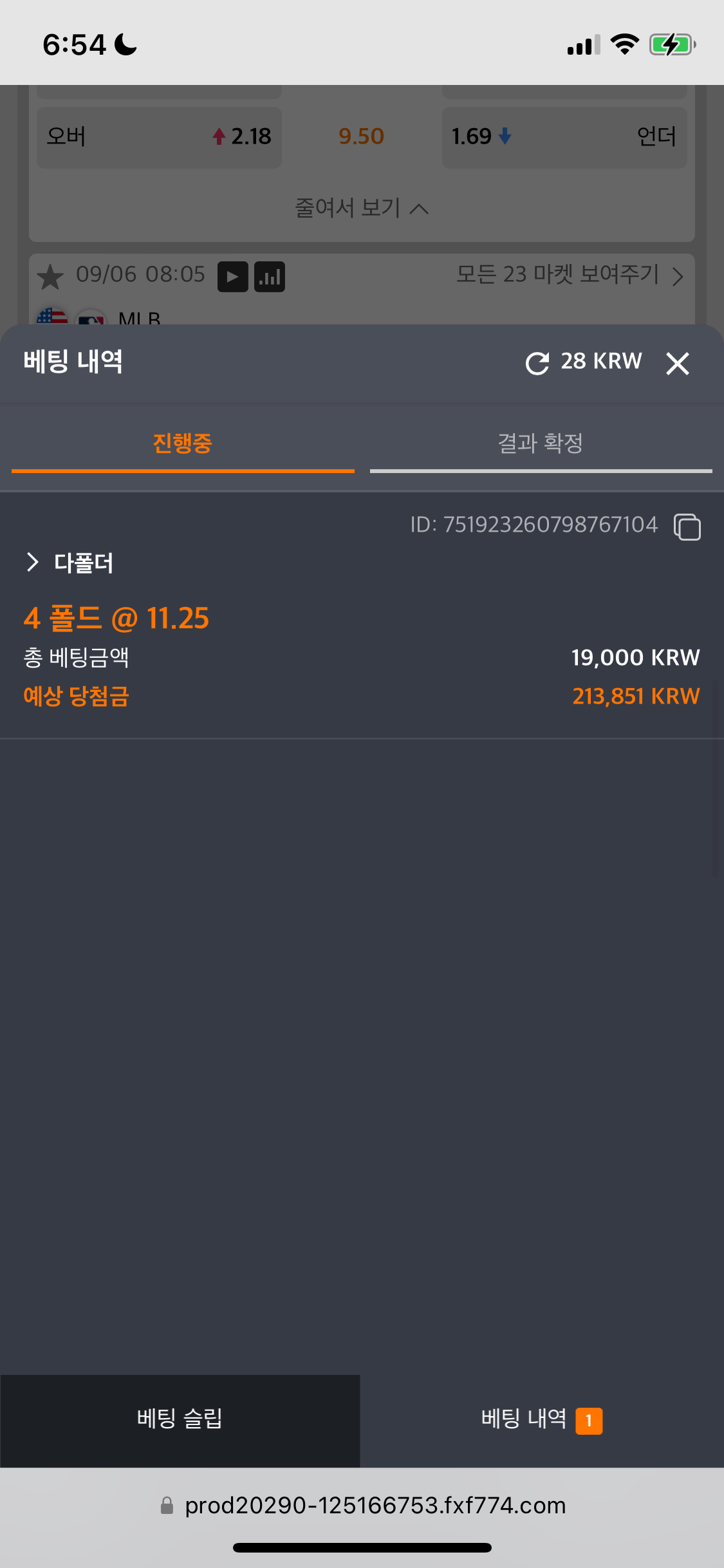Screen dimensions: 724x1568
Task: Close the 베팅 내역 panel
Action: point(678,364)
